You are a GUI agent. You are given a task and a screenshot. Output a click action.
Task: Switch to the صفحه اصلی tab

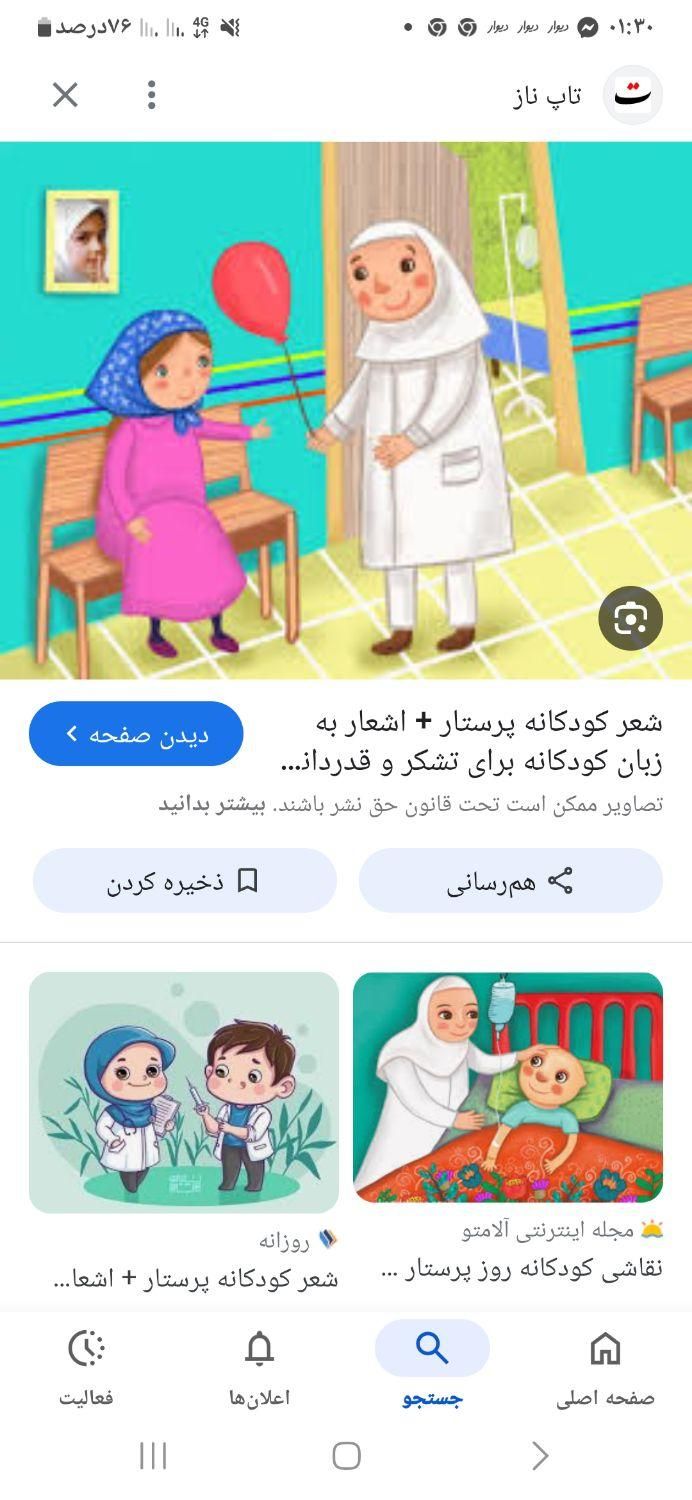click(605, 1366)
